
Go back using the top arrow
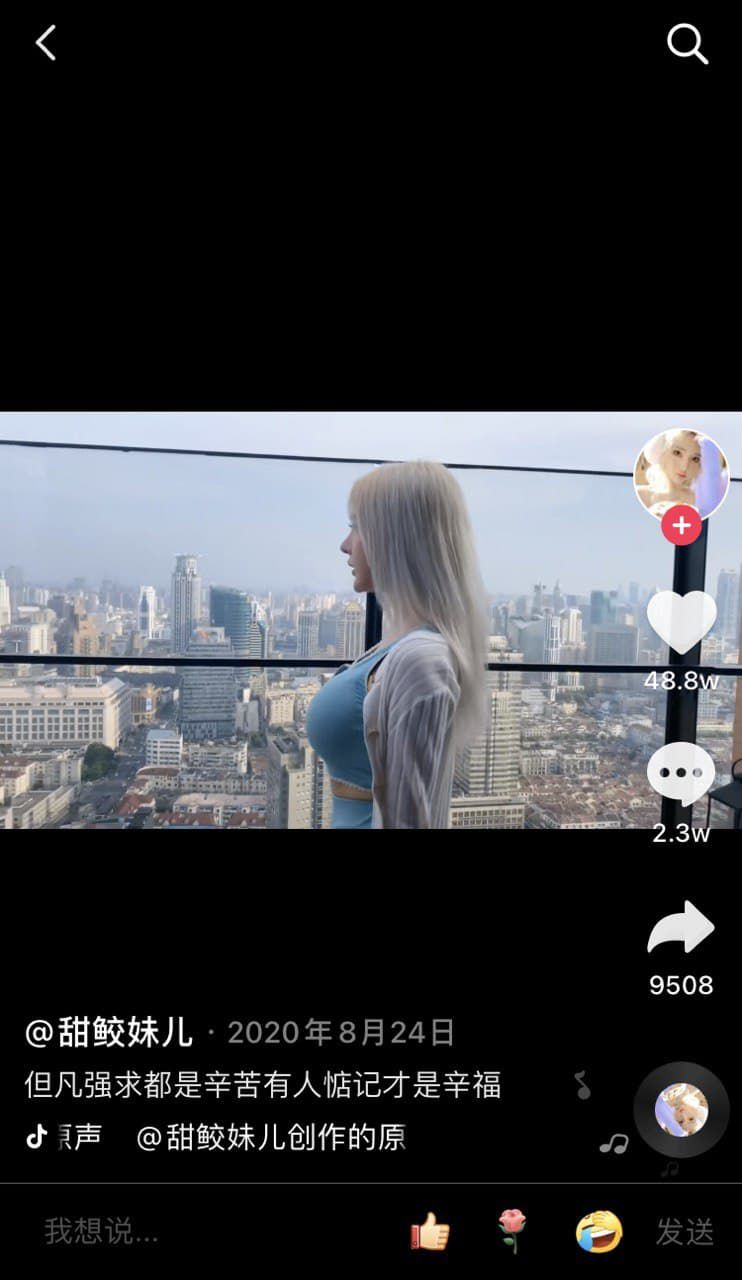(46, 43)
